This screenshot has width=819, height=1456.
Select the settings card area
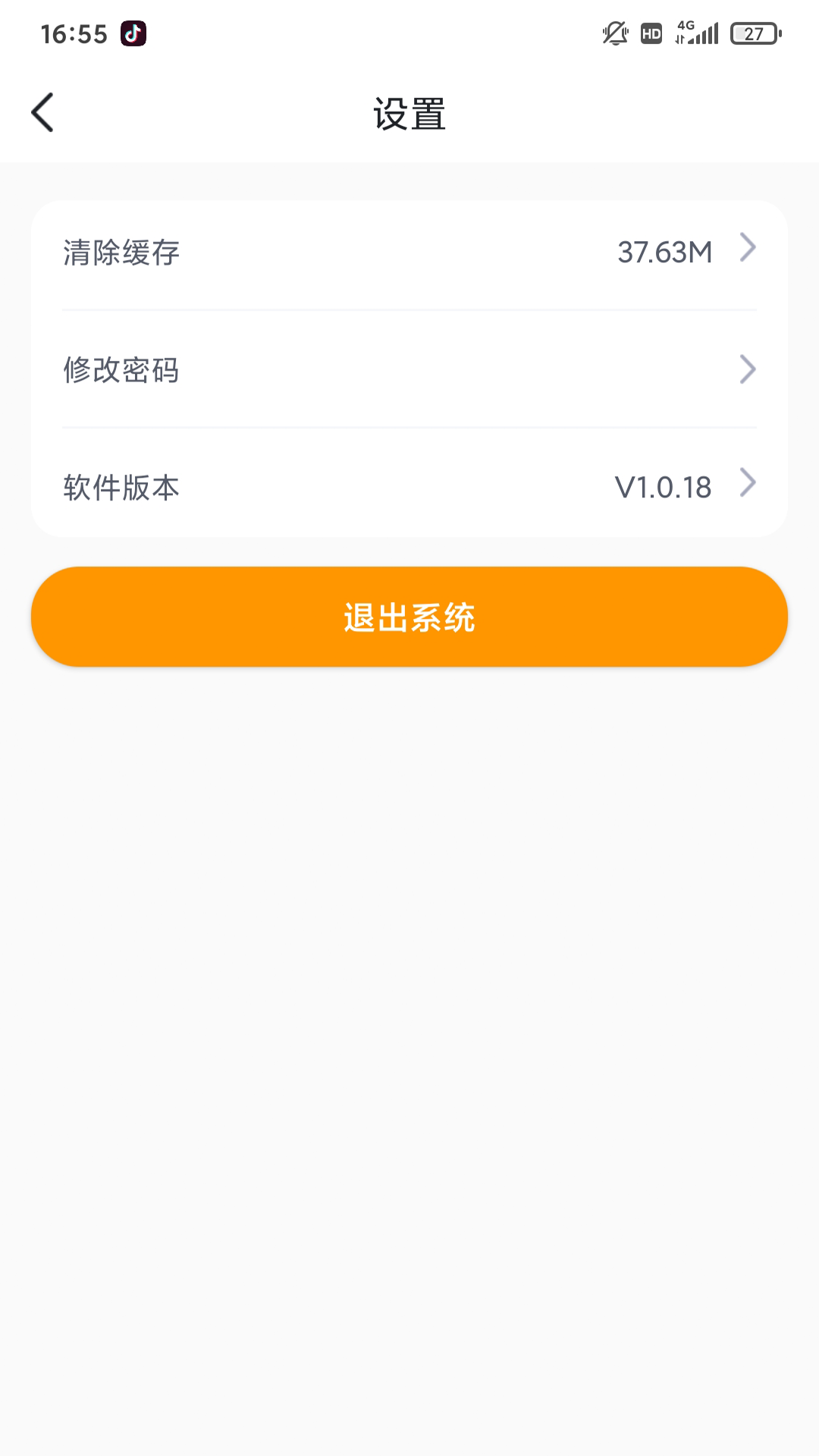pyautogui.click(x=409, y=366)
